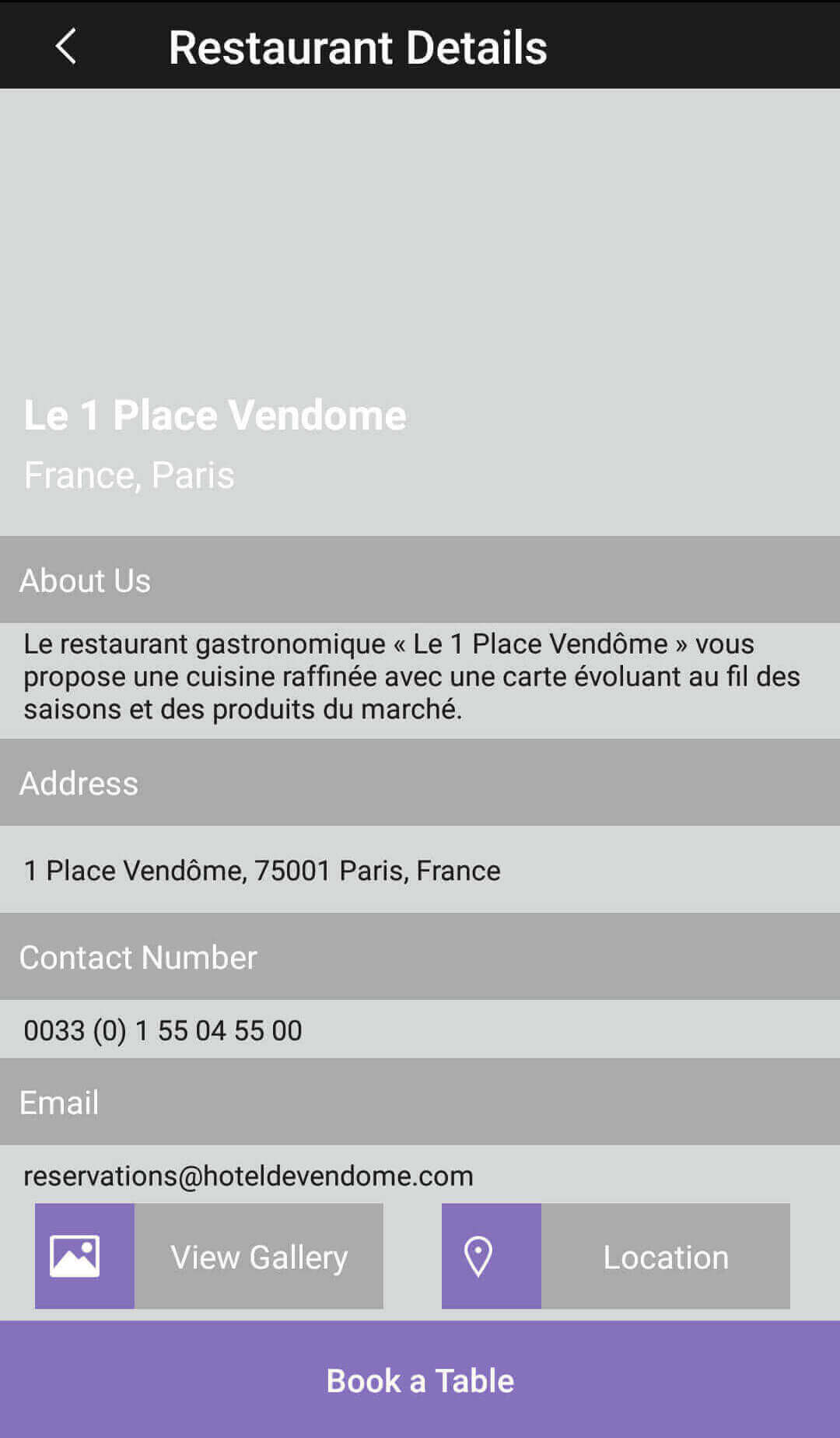Go back from Restaurant Details
Screen dimensions: 840x1438
(x=66, y=47)
